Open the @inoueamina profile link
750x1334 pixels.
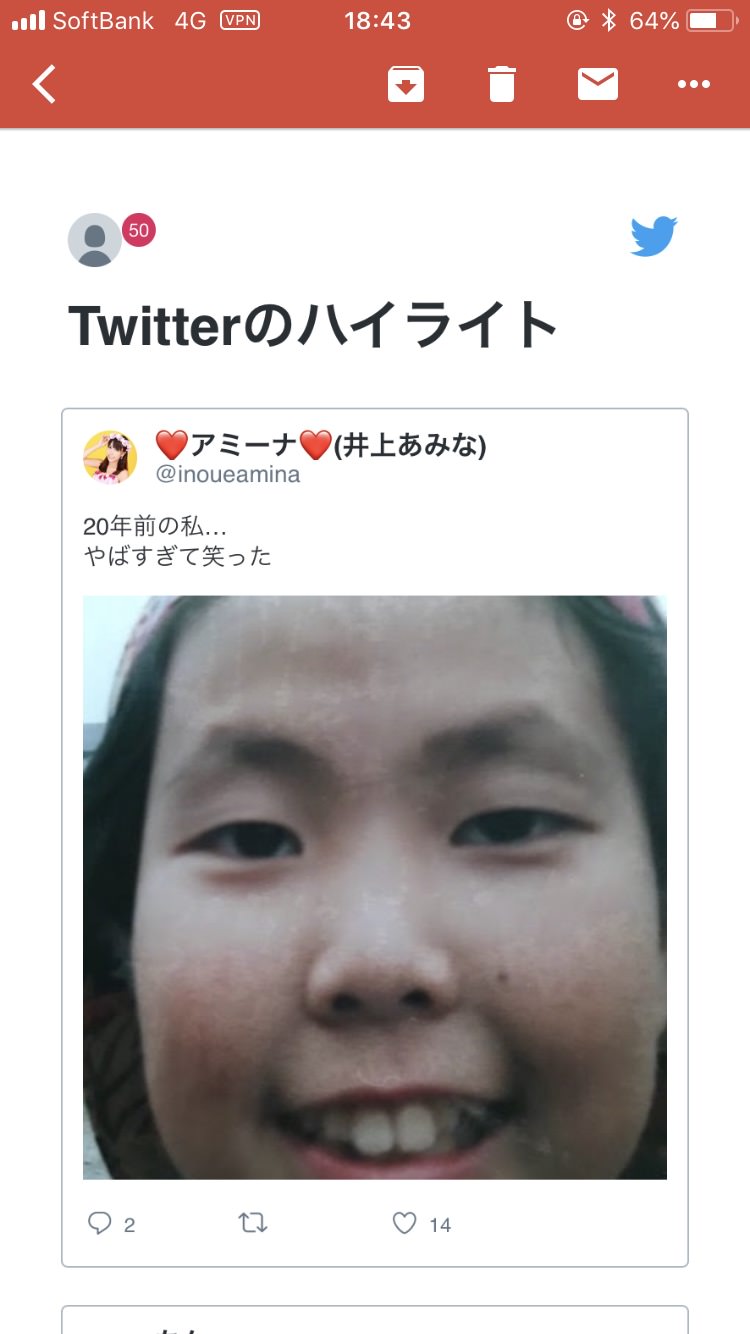[228, 474]
